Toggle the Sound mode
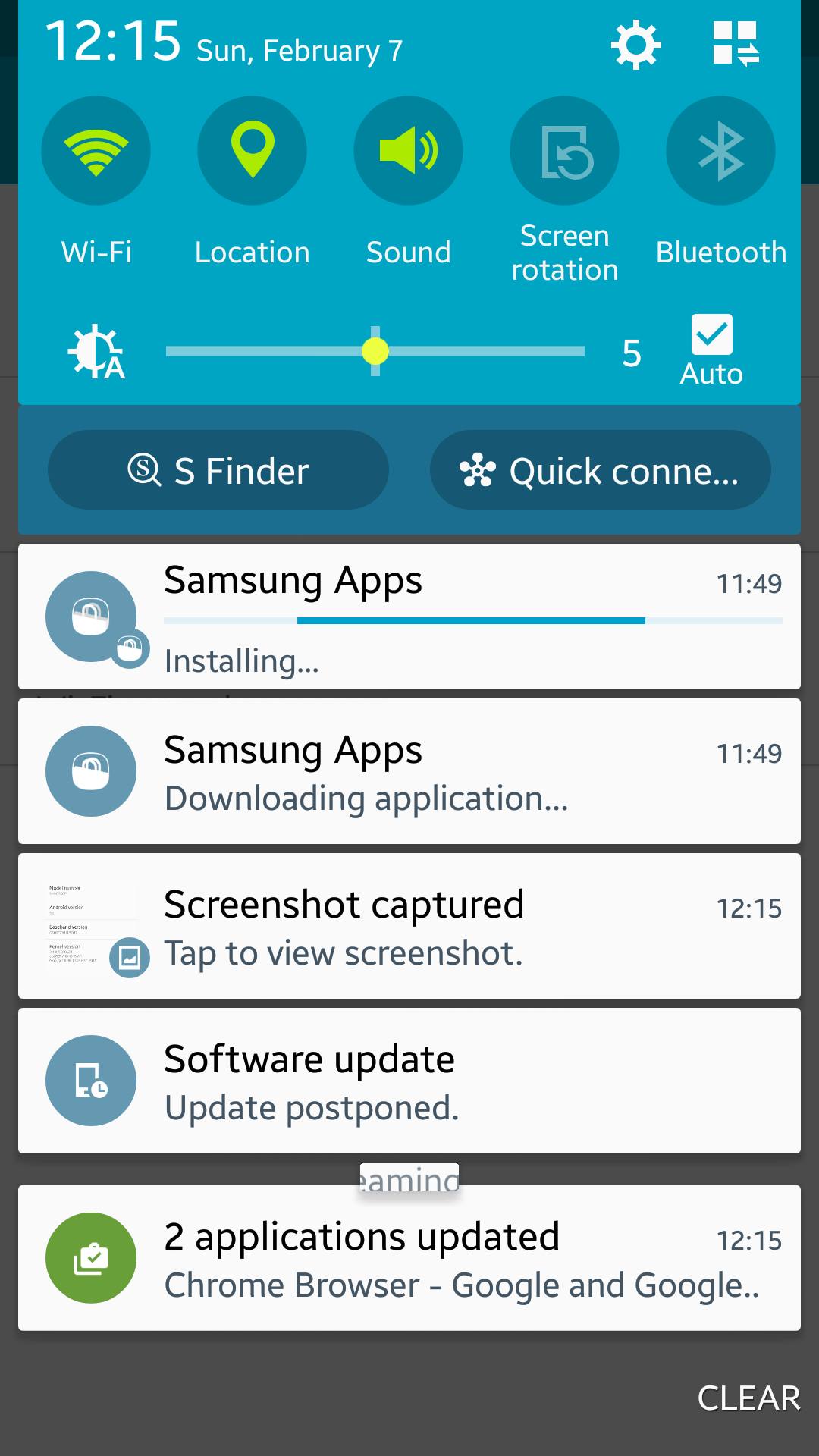Image resolution: width=819 pixels, height=1456 pixels. pyautogui.click(x=409, y=151)
